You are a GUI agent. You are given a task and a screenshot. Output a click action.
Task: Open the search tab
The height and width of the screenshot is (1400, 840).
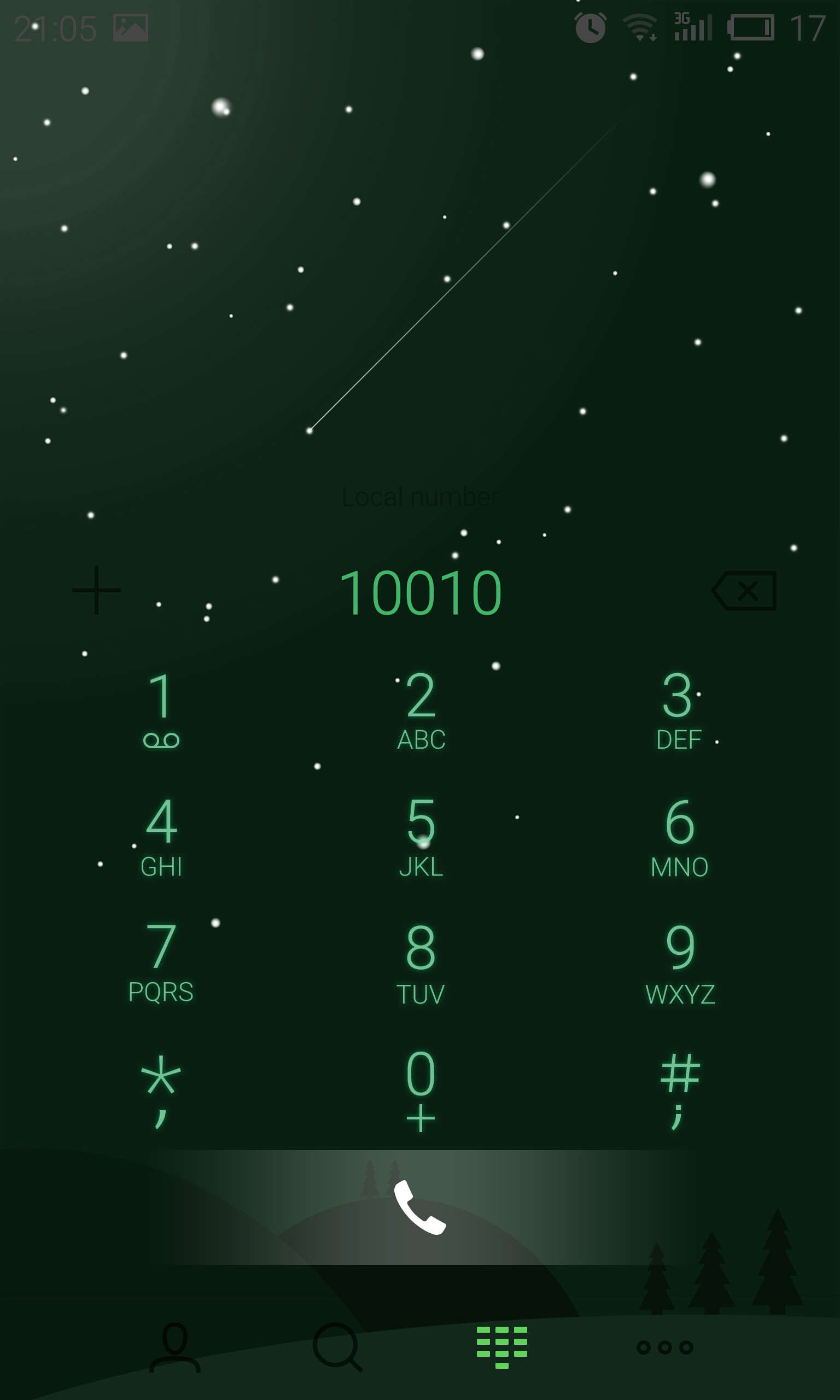tap(337, 1347)
